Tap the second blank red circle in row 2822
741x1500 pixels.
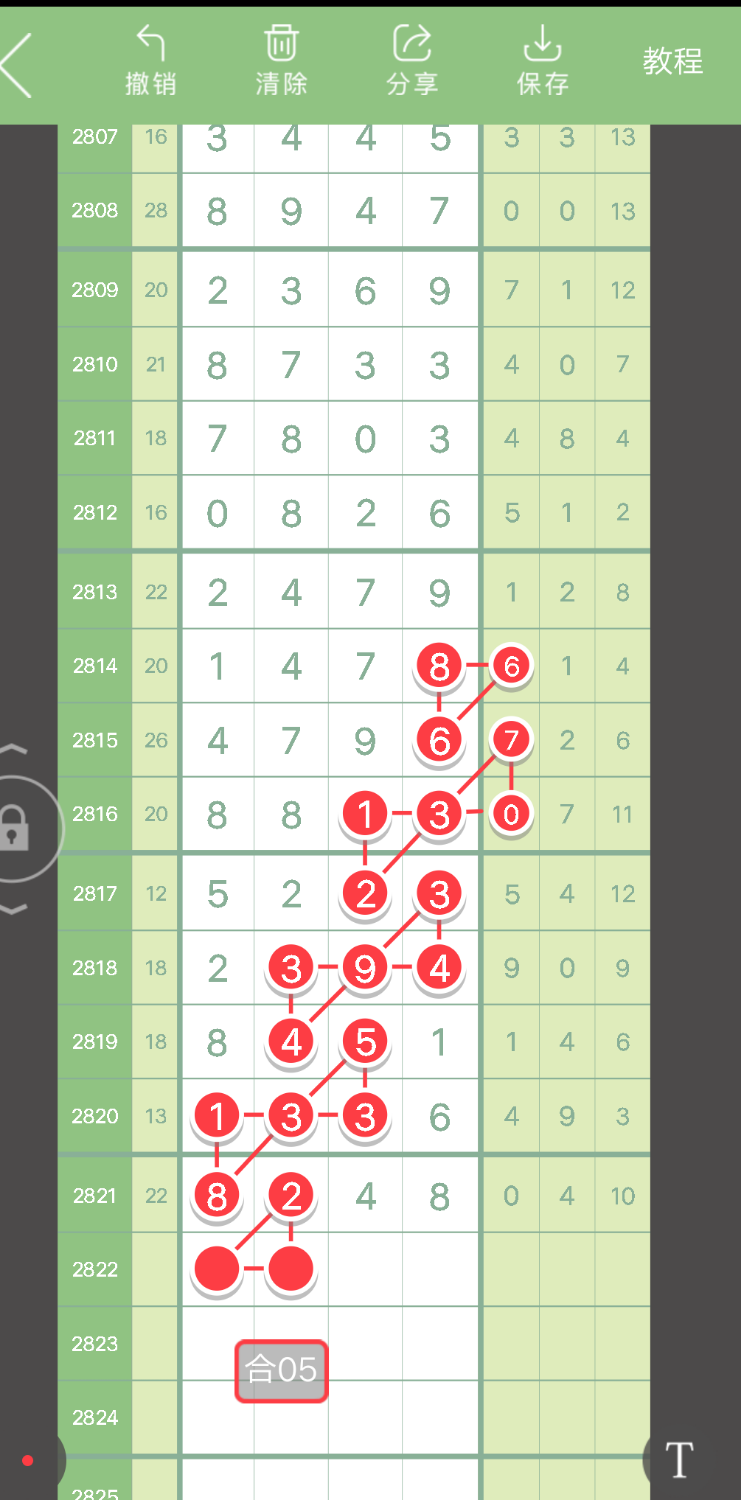coord(291,1269)
